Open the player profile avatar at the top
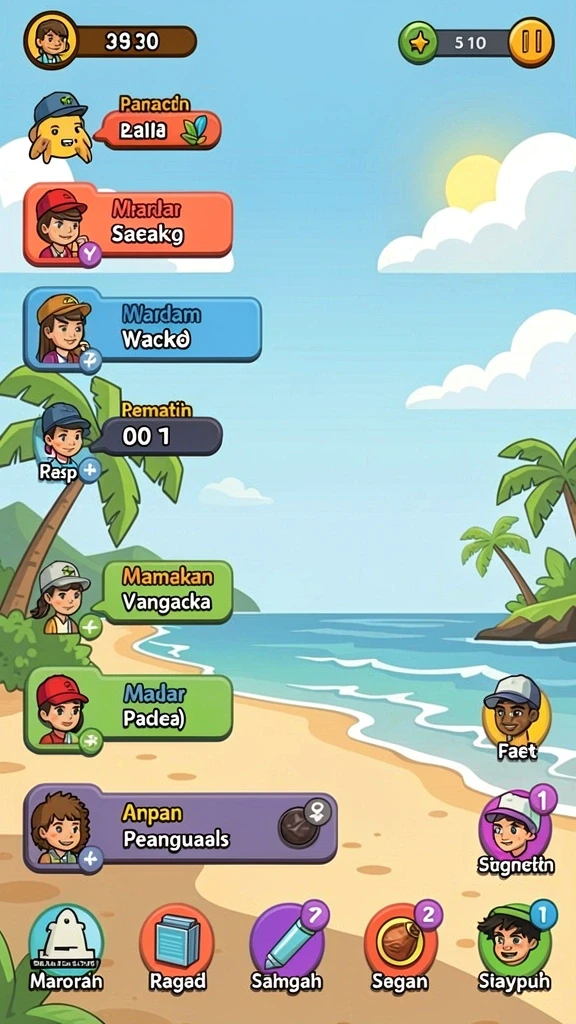This screenshot has height=1024, width=576. 50,40
